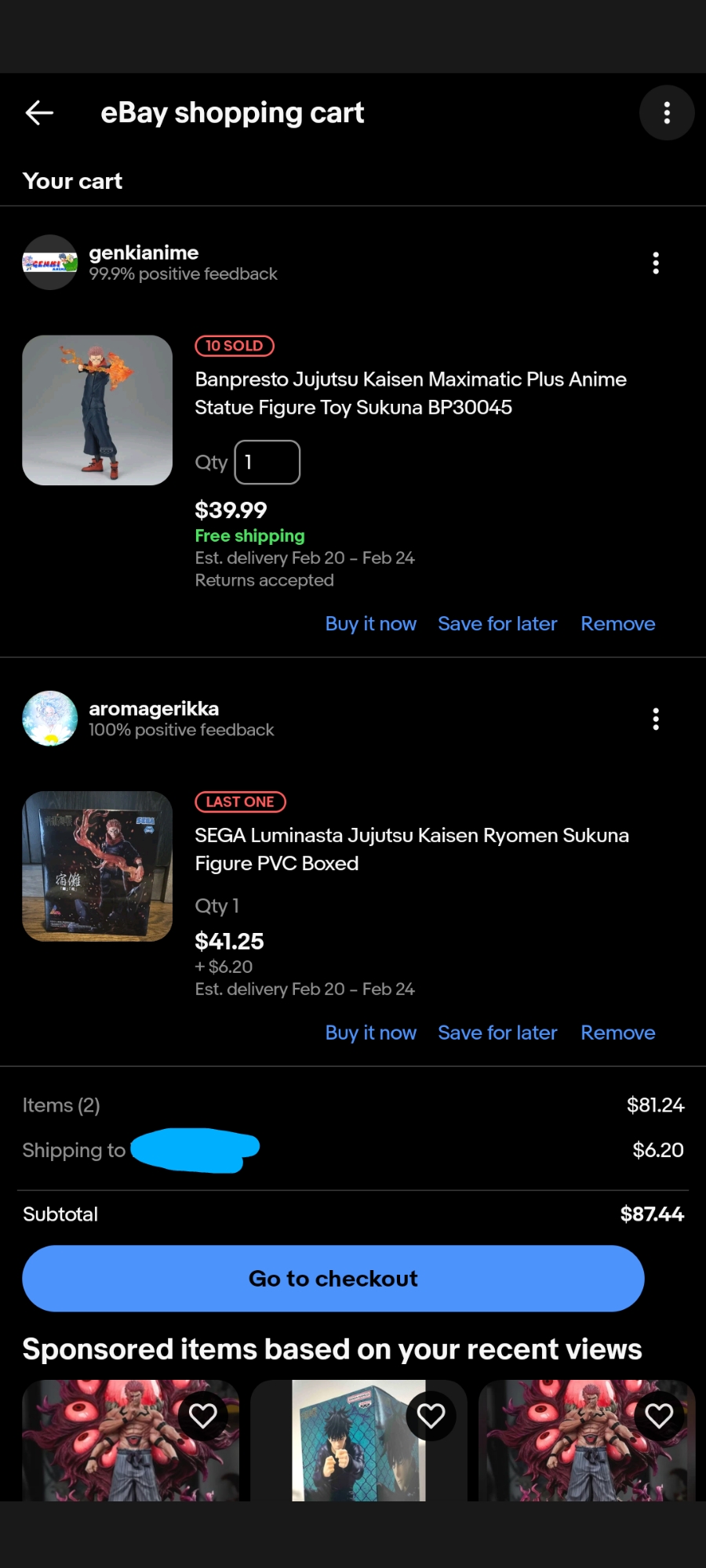Open the cart overflow menu in app bar

(667, 113)
